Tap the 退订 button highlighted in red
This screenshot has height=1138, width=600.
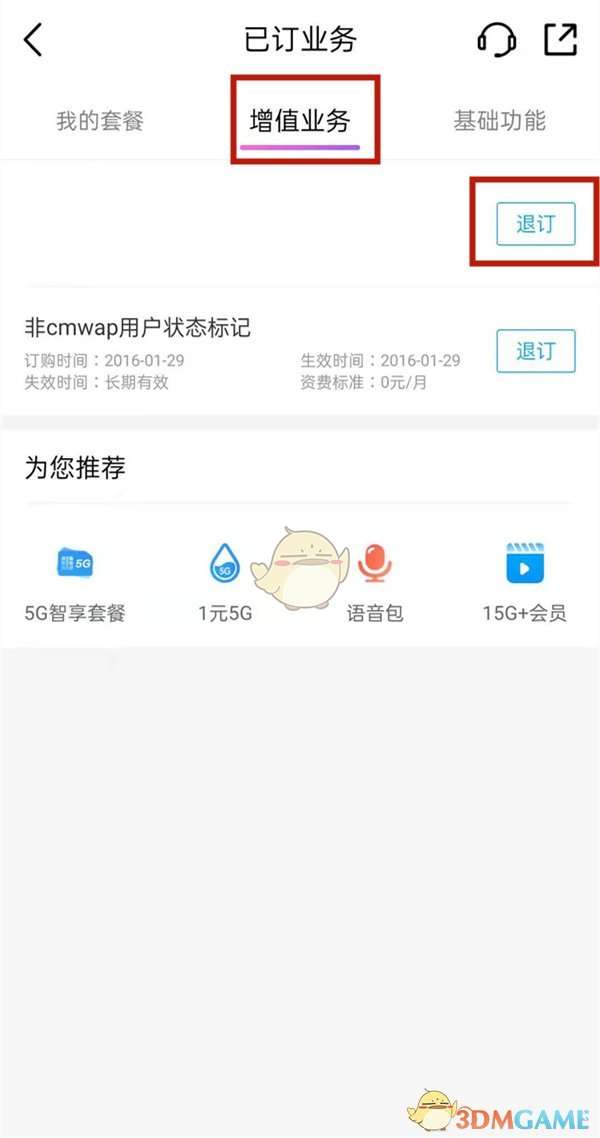(x=535, y=224)
